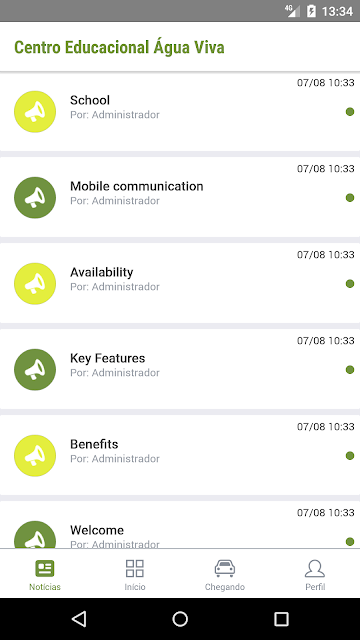Open the School news item
The width and height of the screenshot is (360, 640).
180,112
